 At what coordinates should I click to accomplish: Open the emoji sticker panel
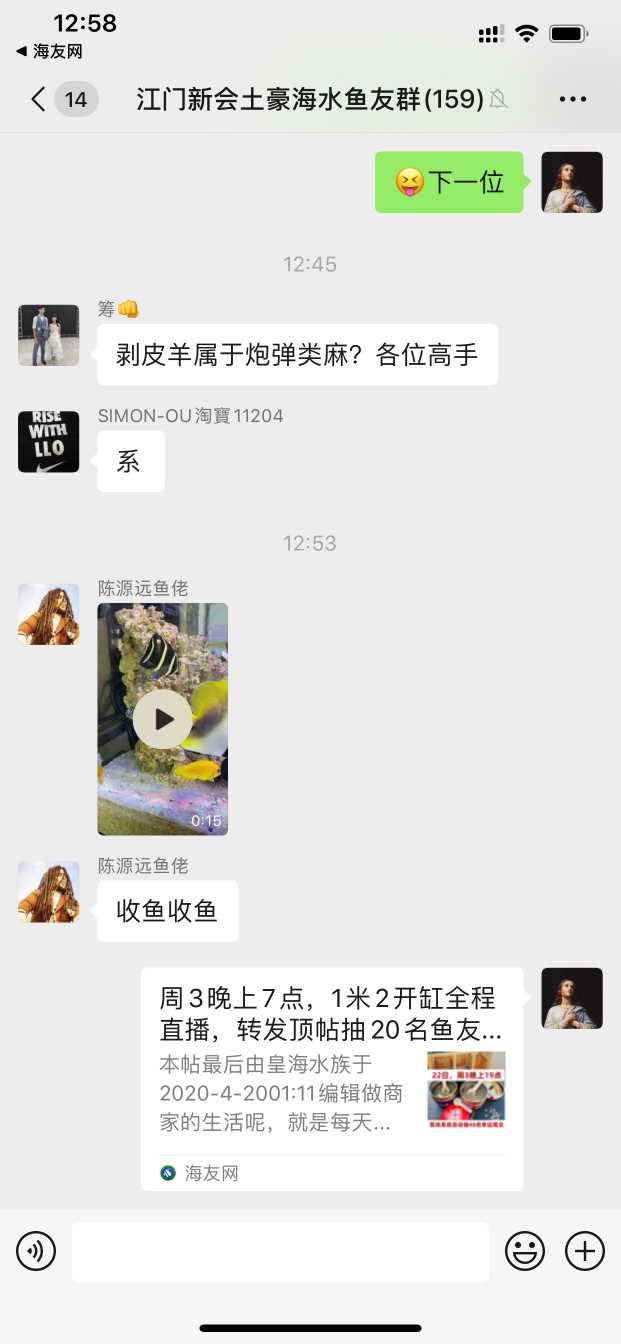coord(525,1251)
